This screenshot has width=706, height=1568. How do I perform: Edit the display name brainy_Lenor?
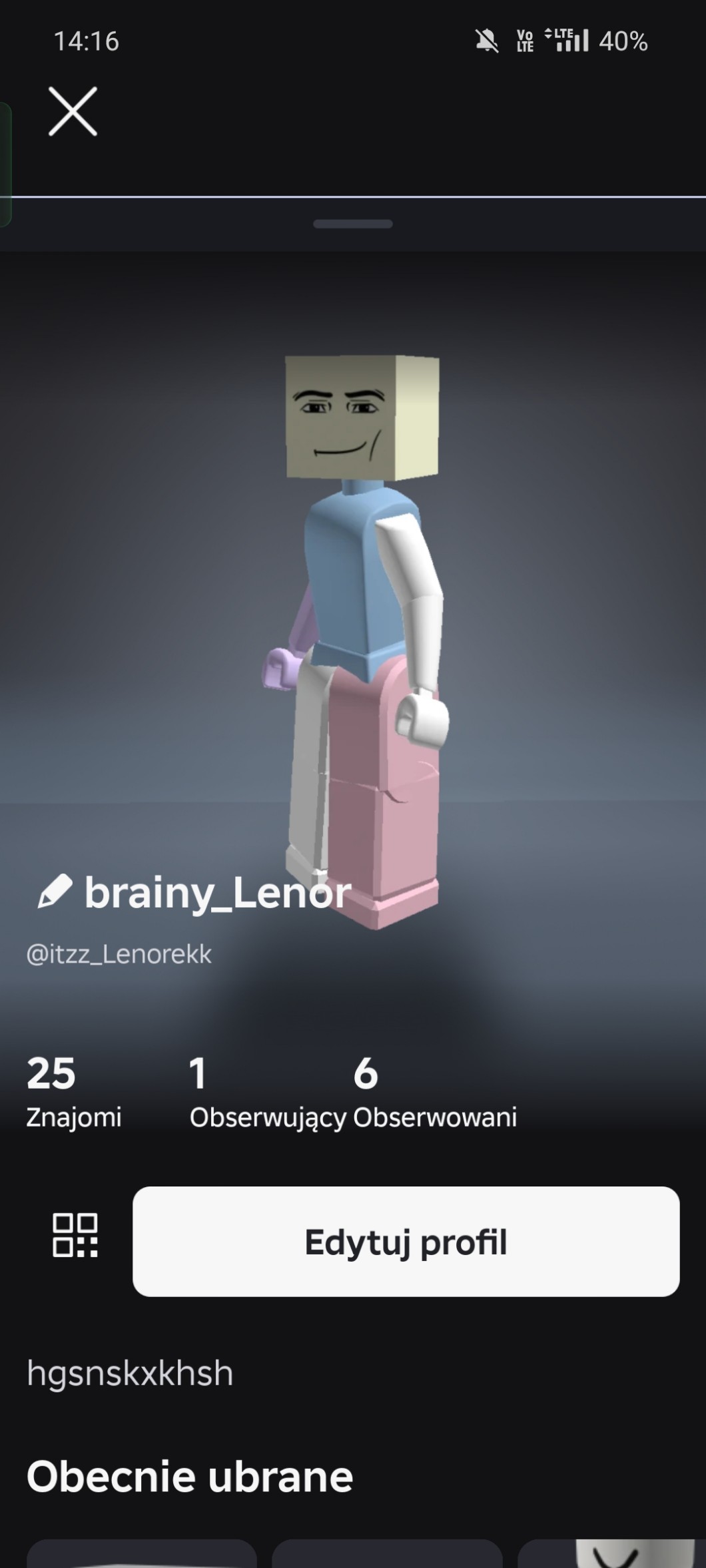coord(55,891)
